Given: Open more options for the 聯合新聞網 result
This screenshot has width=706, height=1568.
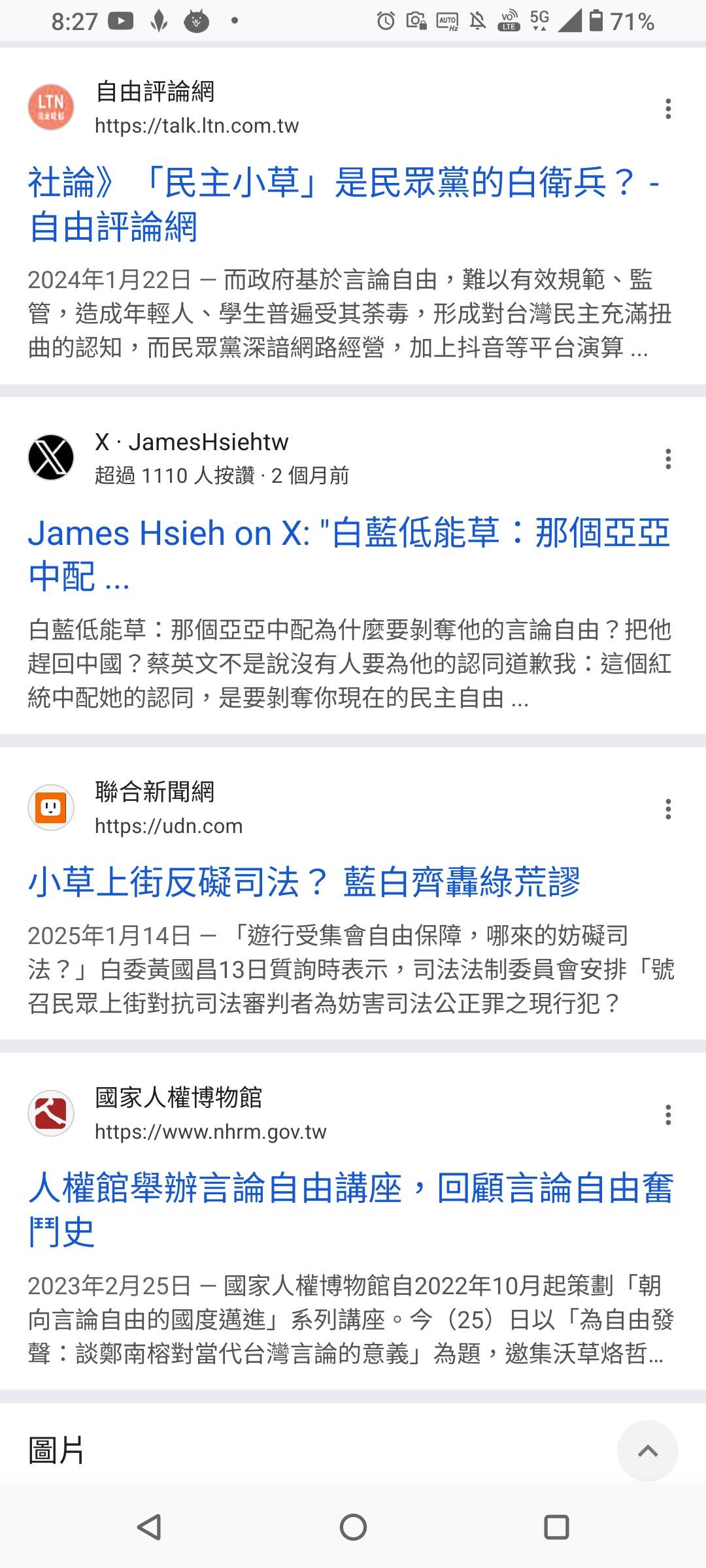Looking at the screenshot, I should click(x=667, y=809).
